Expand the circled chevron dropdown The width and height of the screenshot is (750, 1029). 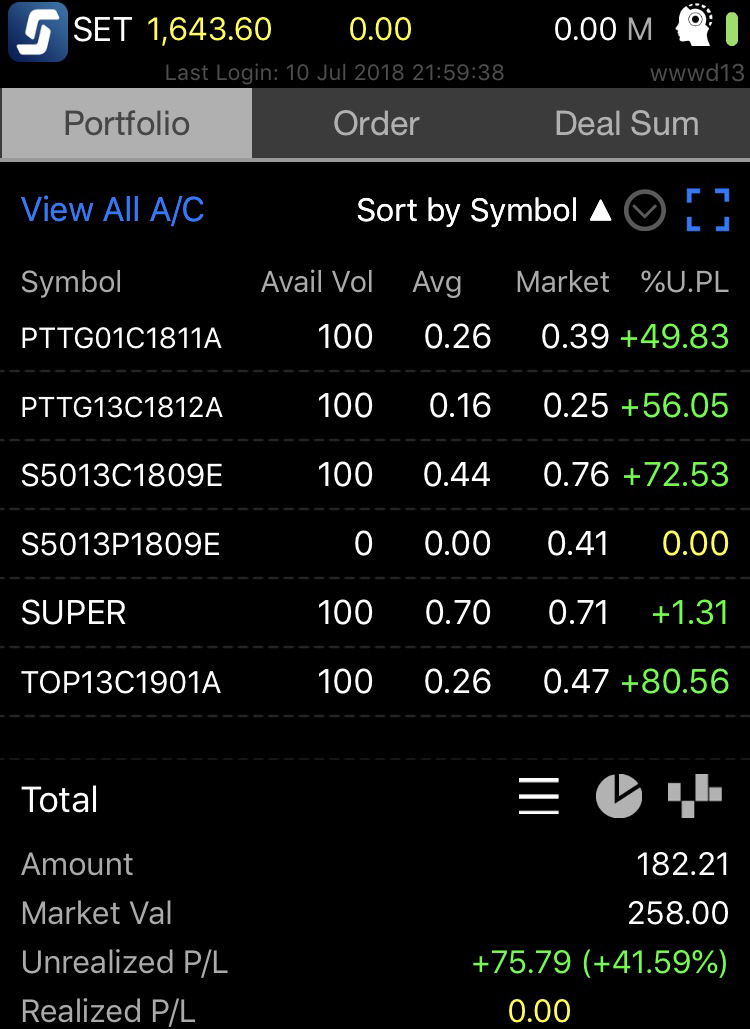(644, 211)
